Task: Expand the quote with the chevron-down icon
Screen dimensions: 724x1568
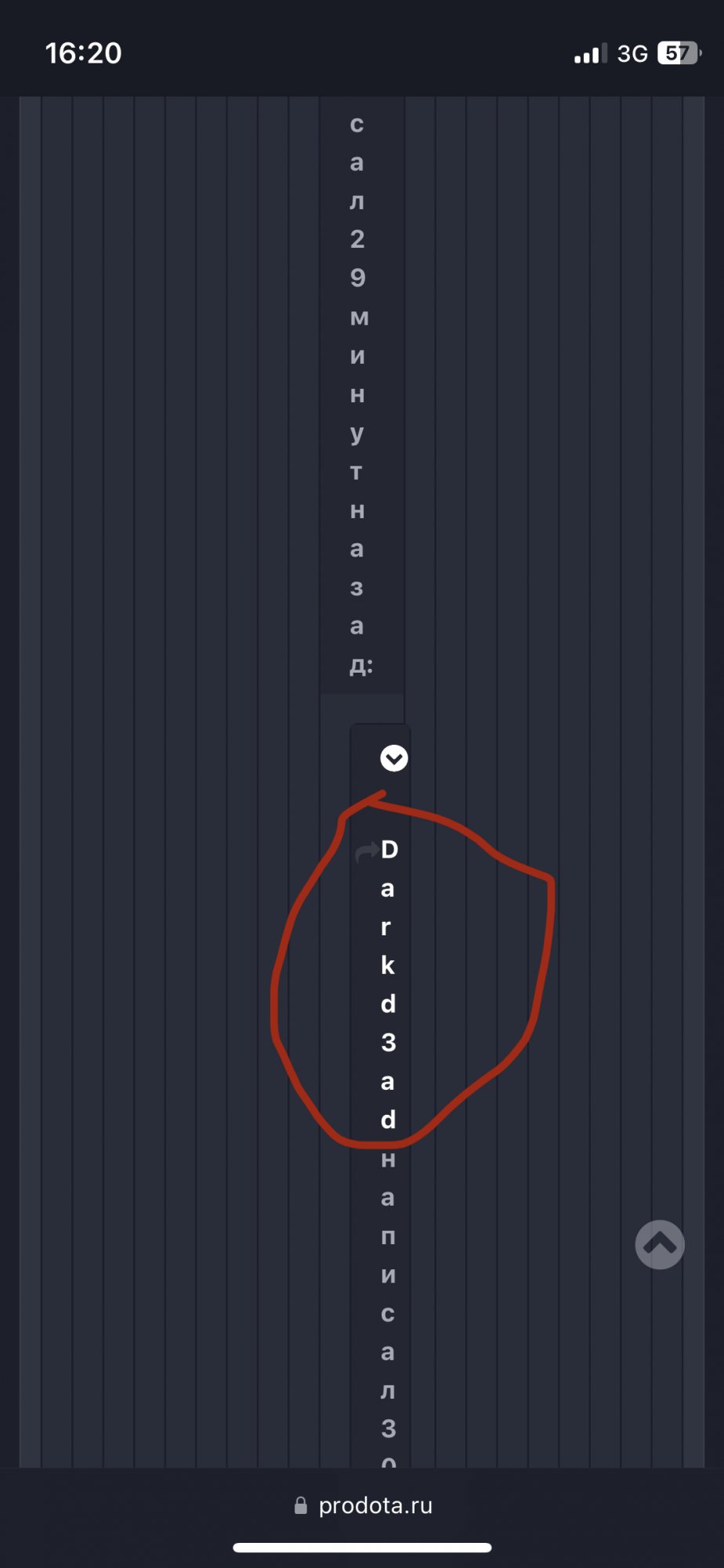Action: pyautogui.click(x=393, y=758)
